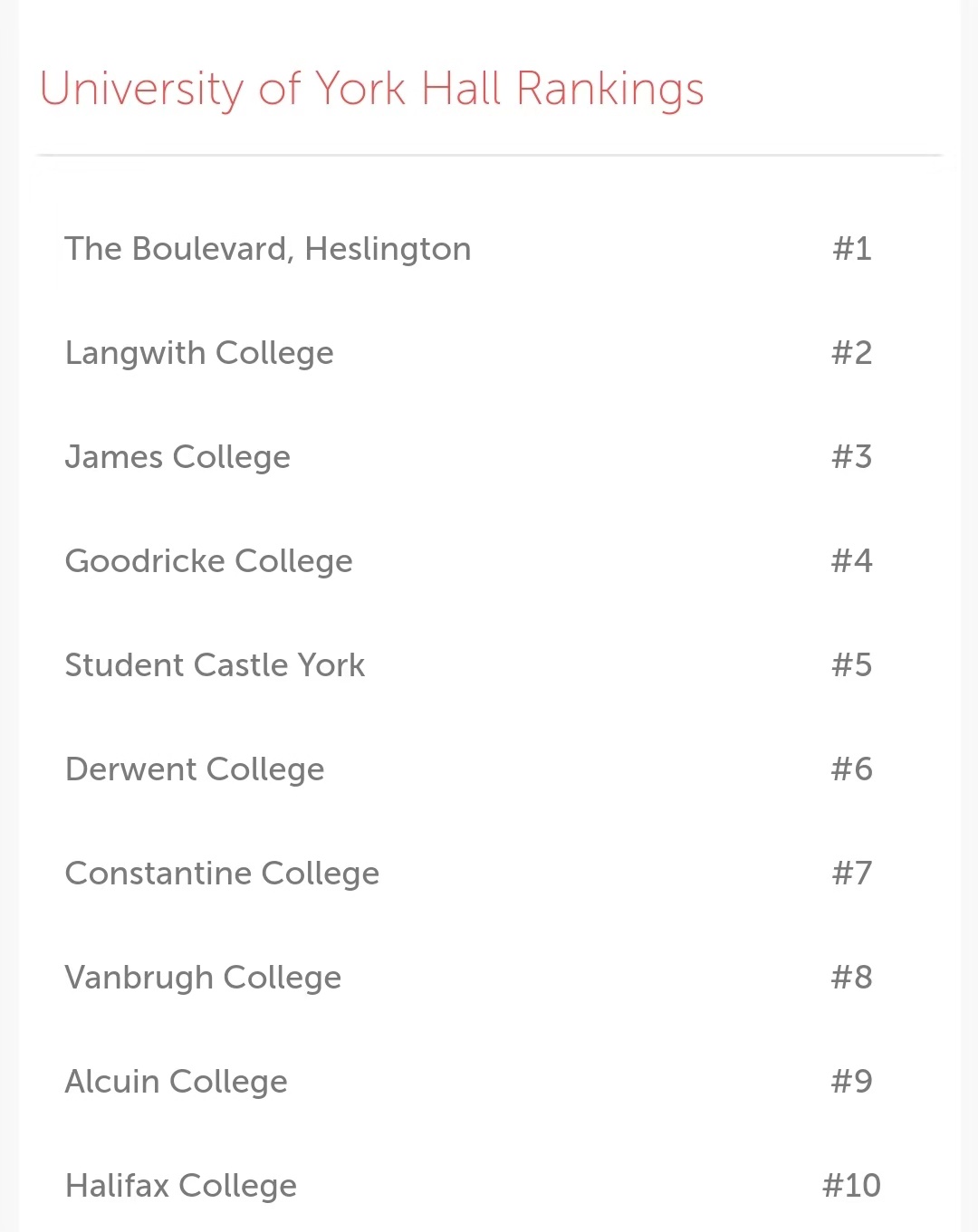This screenshot has height=1232, width=978.
Task: Open the Alcuin College entry
Action: tap(176, 1082)
